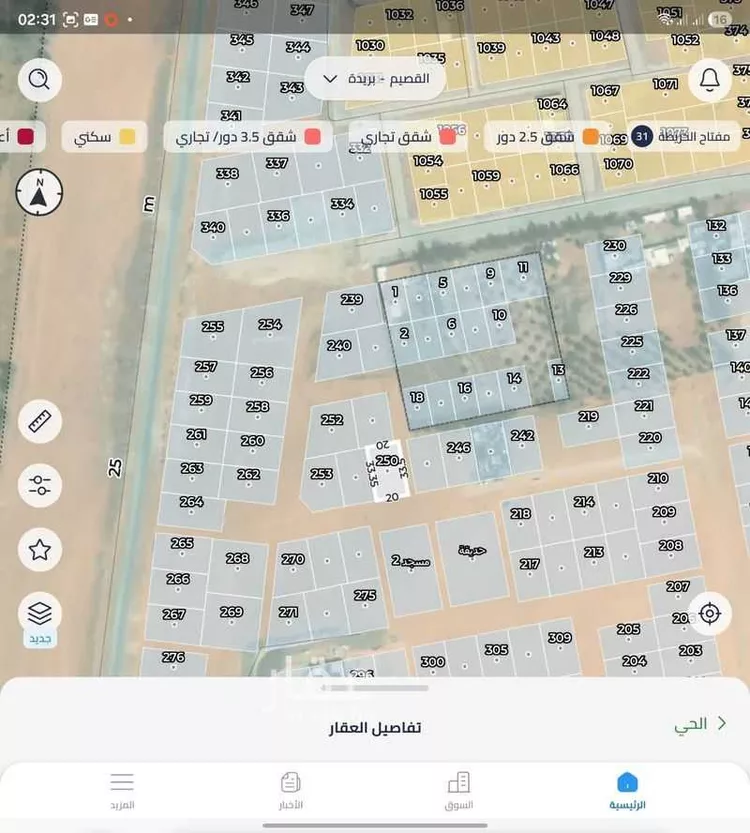750x833 pixels.
Task: Reset map orientation with the compass
Action: (x=39, y=192)
